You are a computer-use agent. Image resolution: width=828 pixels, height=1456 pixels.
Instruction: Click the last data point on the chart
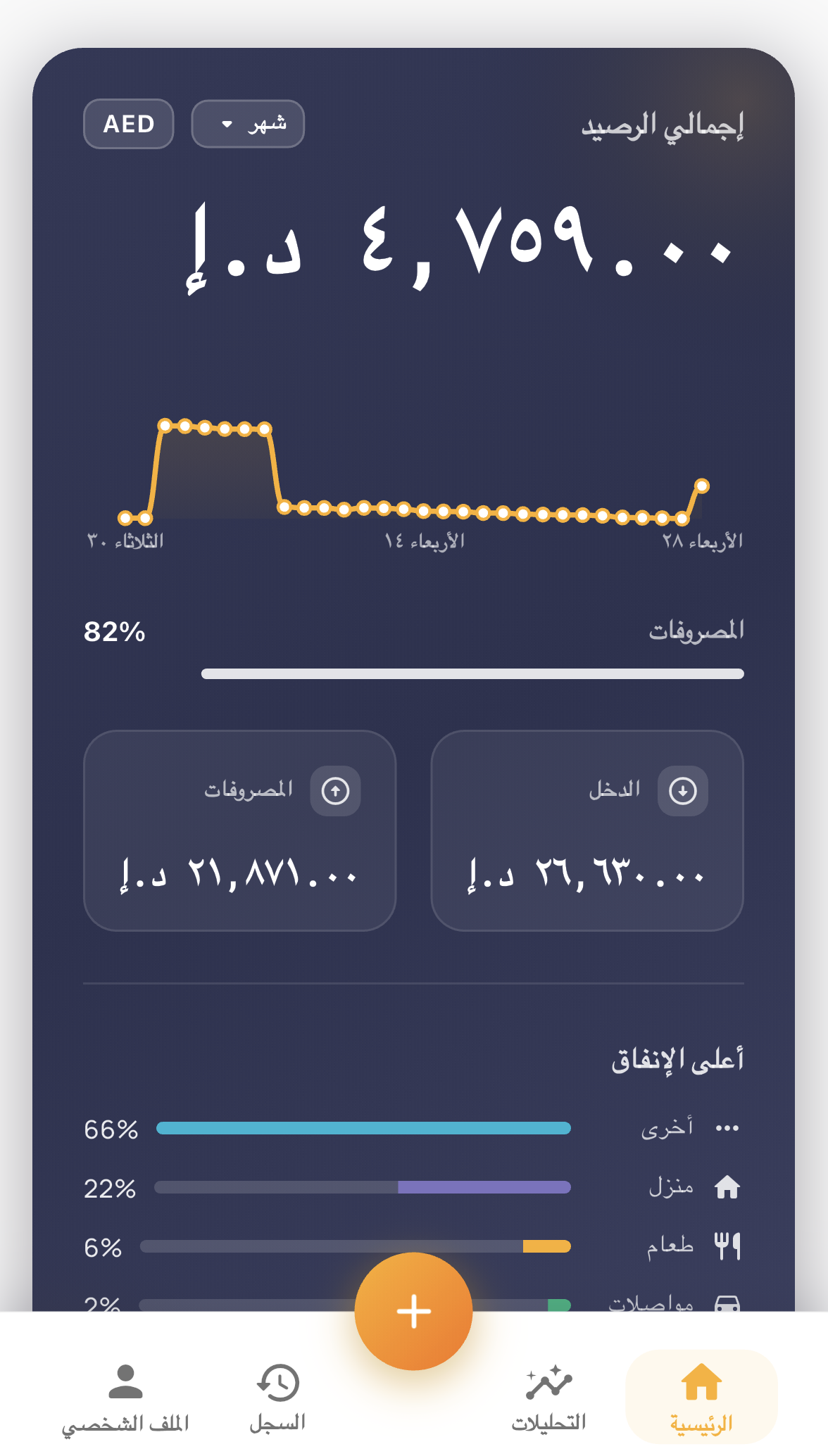click(702, 485)
